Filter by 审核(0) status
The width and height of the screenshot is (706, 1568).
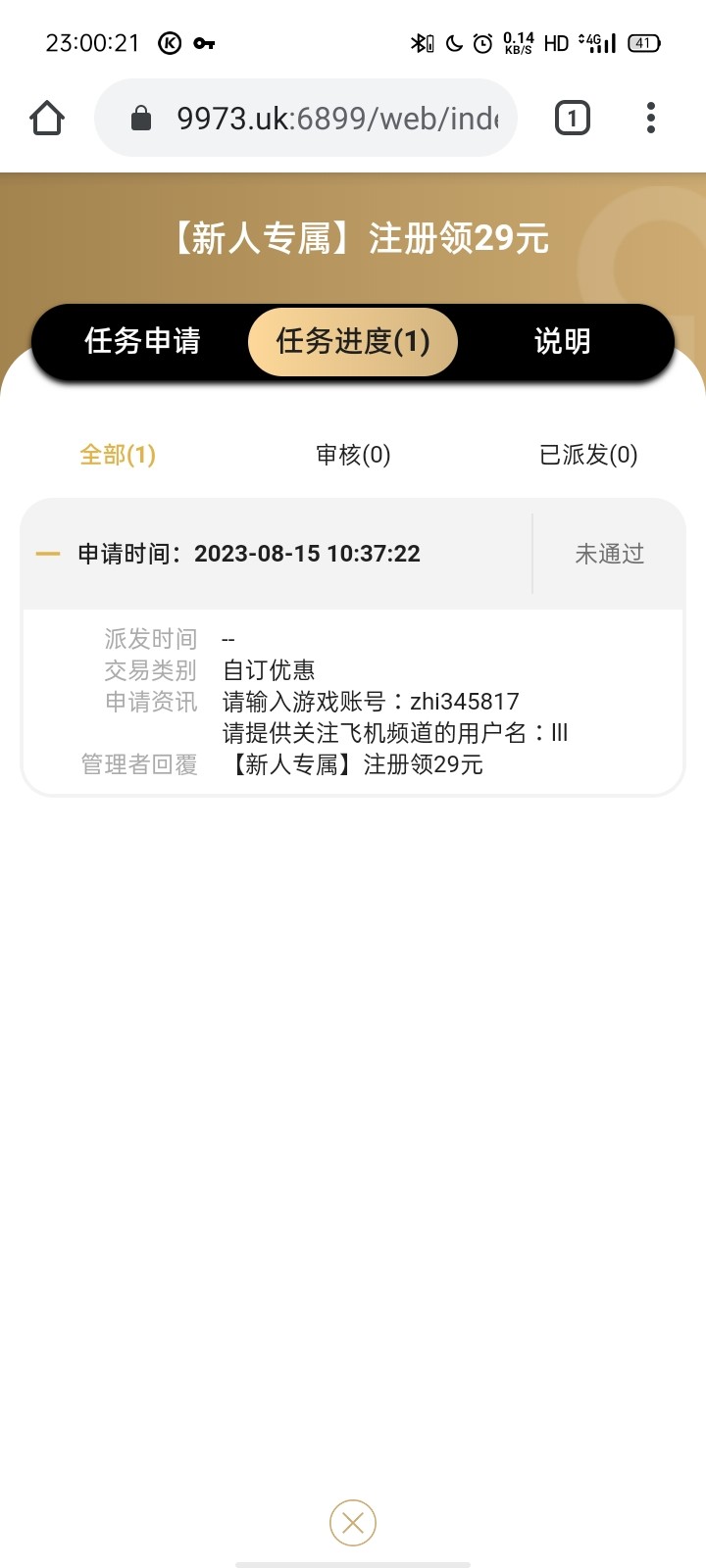click(353, 455)
